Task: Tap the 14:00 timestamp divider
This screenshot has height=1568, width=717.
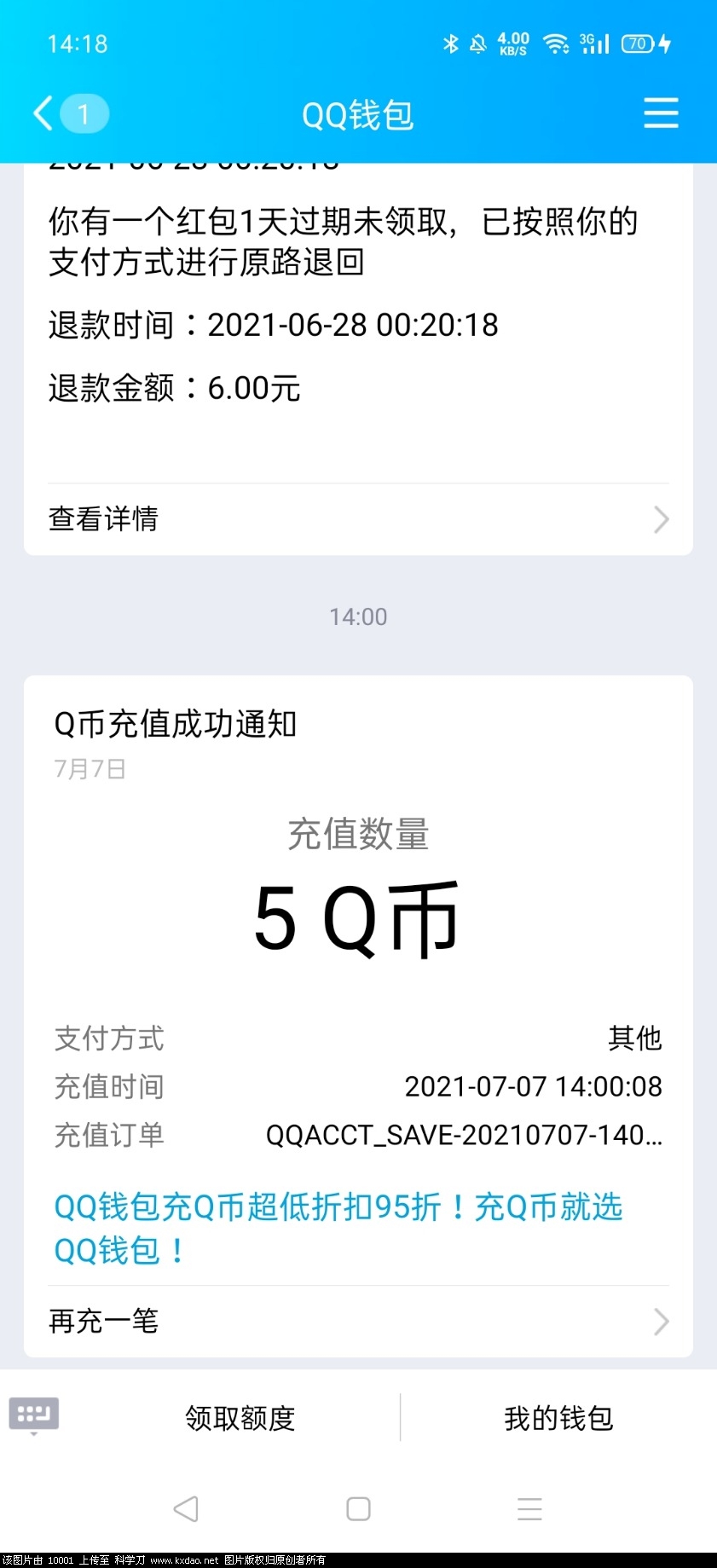Action: (x=358, y=616)
